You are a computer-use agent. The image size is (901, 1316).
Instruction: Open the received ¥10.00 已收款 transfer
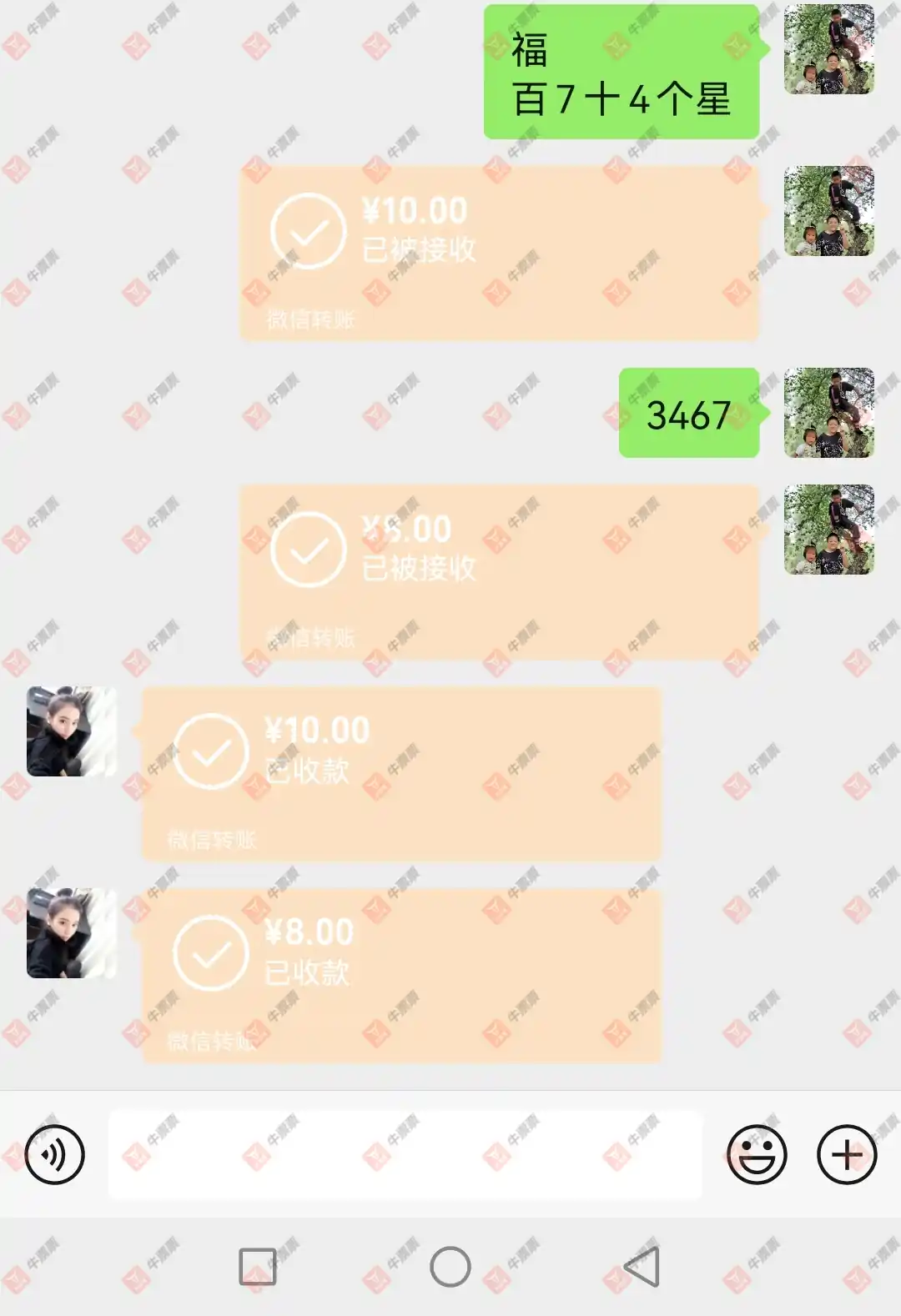(400, 773)
